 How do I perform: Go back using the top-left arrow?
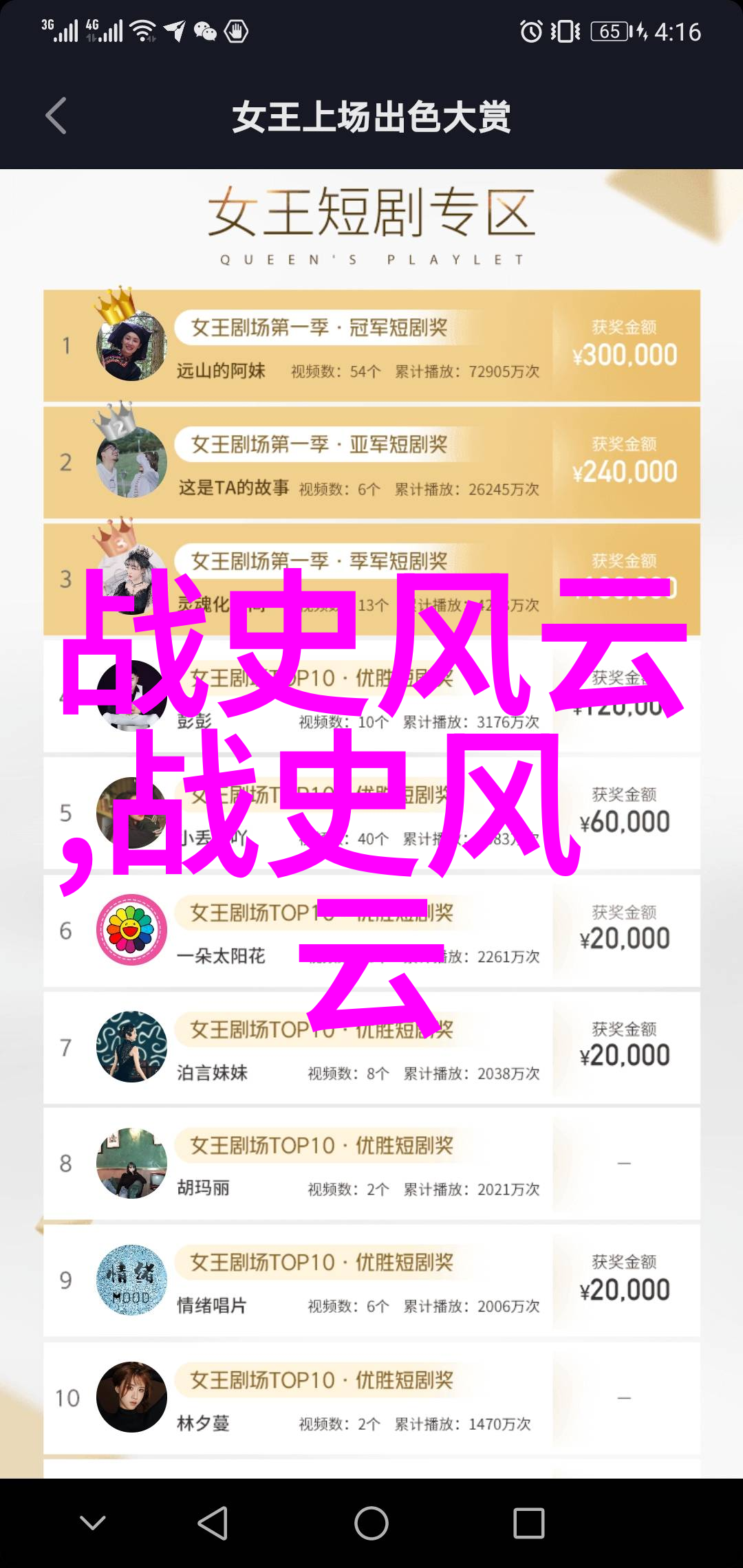[x=56, y=116]
